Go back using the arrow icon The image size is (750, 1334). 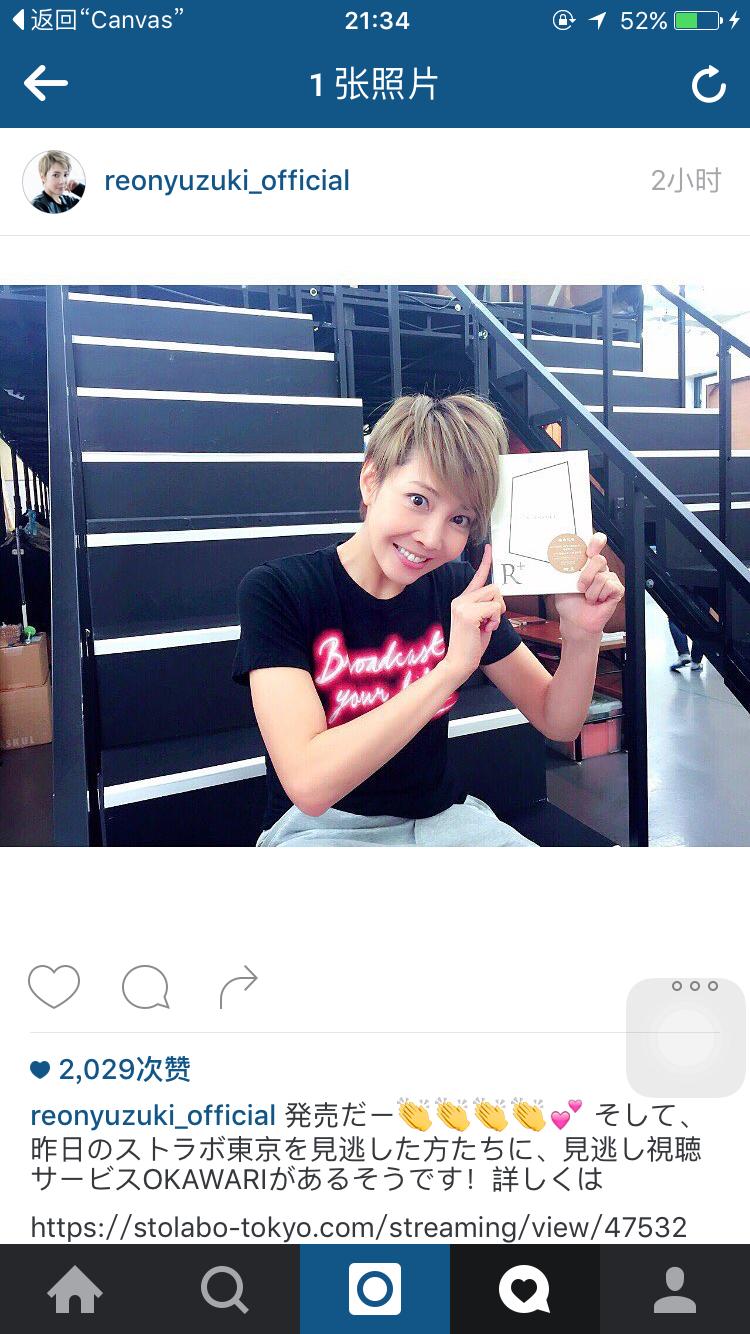45,84
